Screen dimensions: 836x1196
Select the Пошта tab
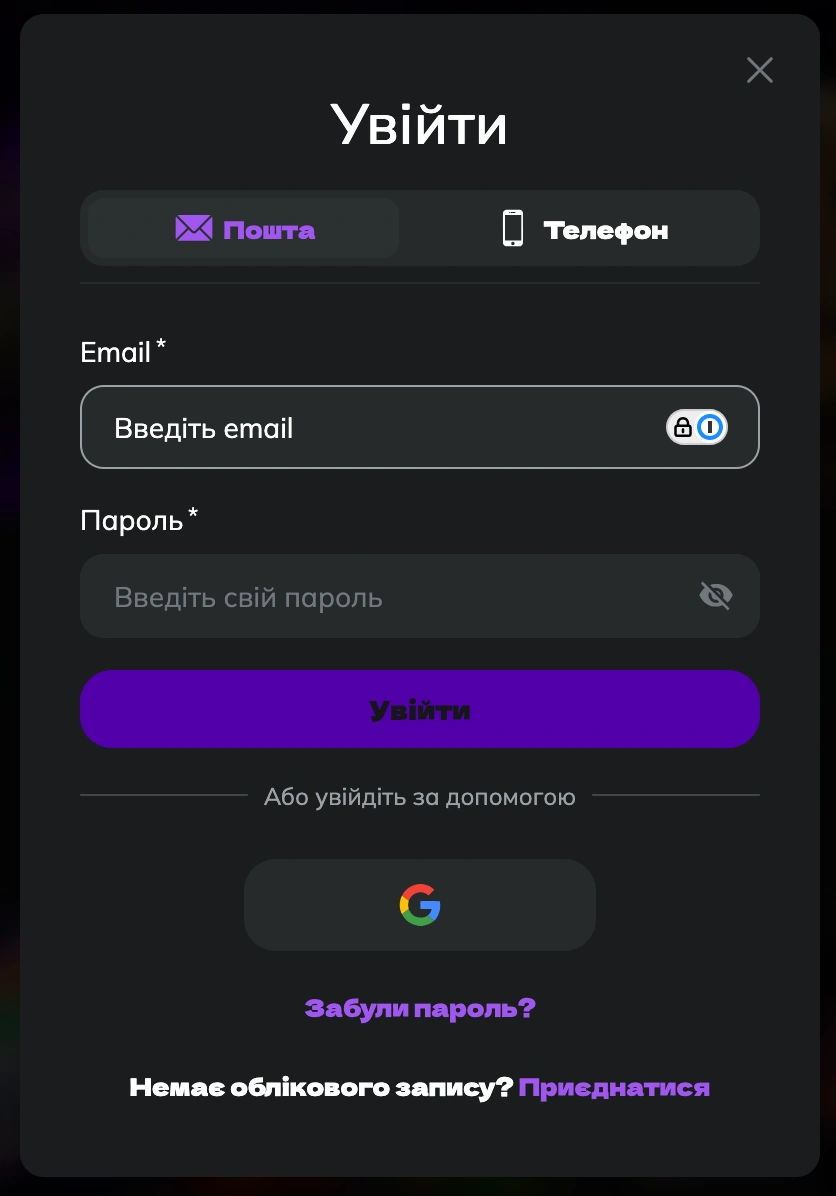(244, 229)
